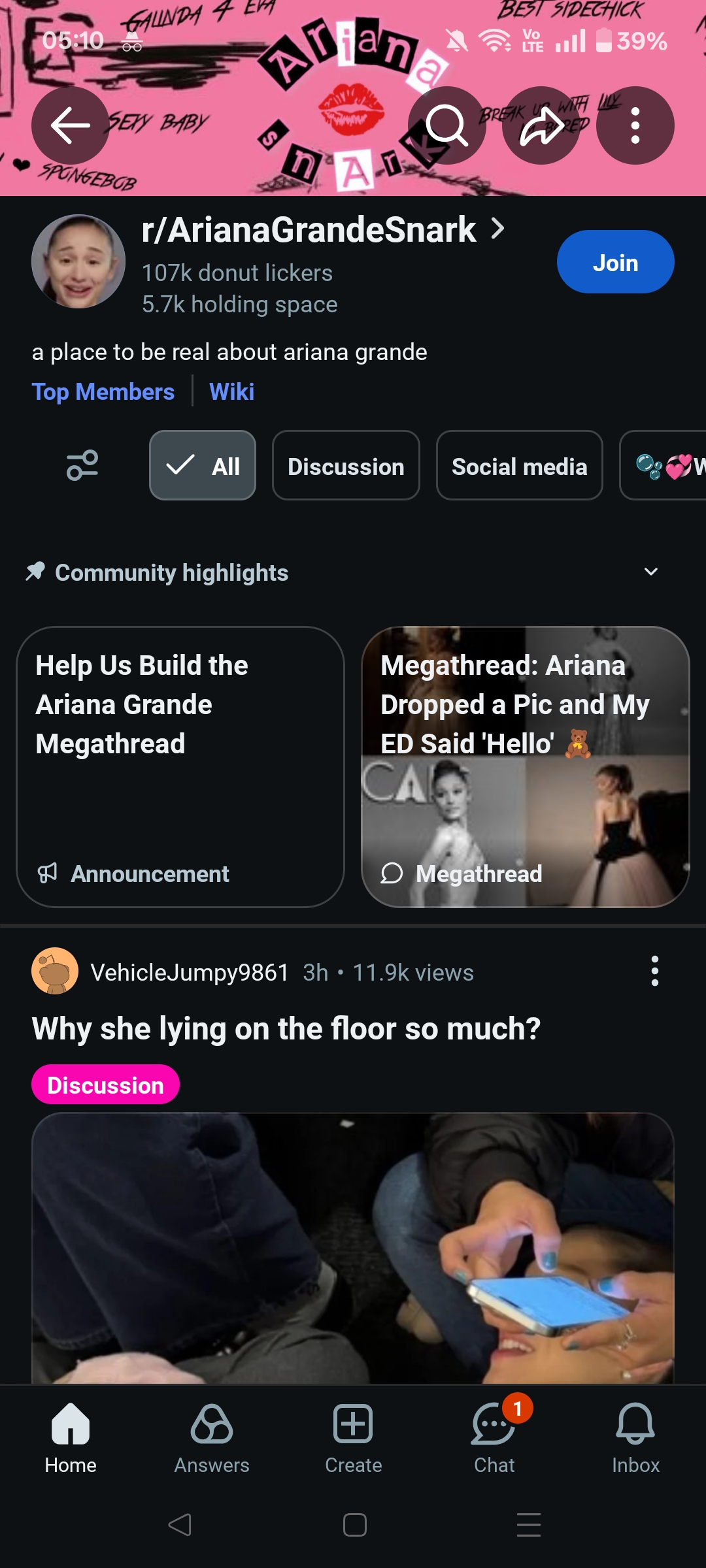This screenshot has height=1568, width=706.
Task: Join the subreddit
Action: (x=614, y=261)
